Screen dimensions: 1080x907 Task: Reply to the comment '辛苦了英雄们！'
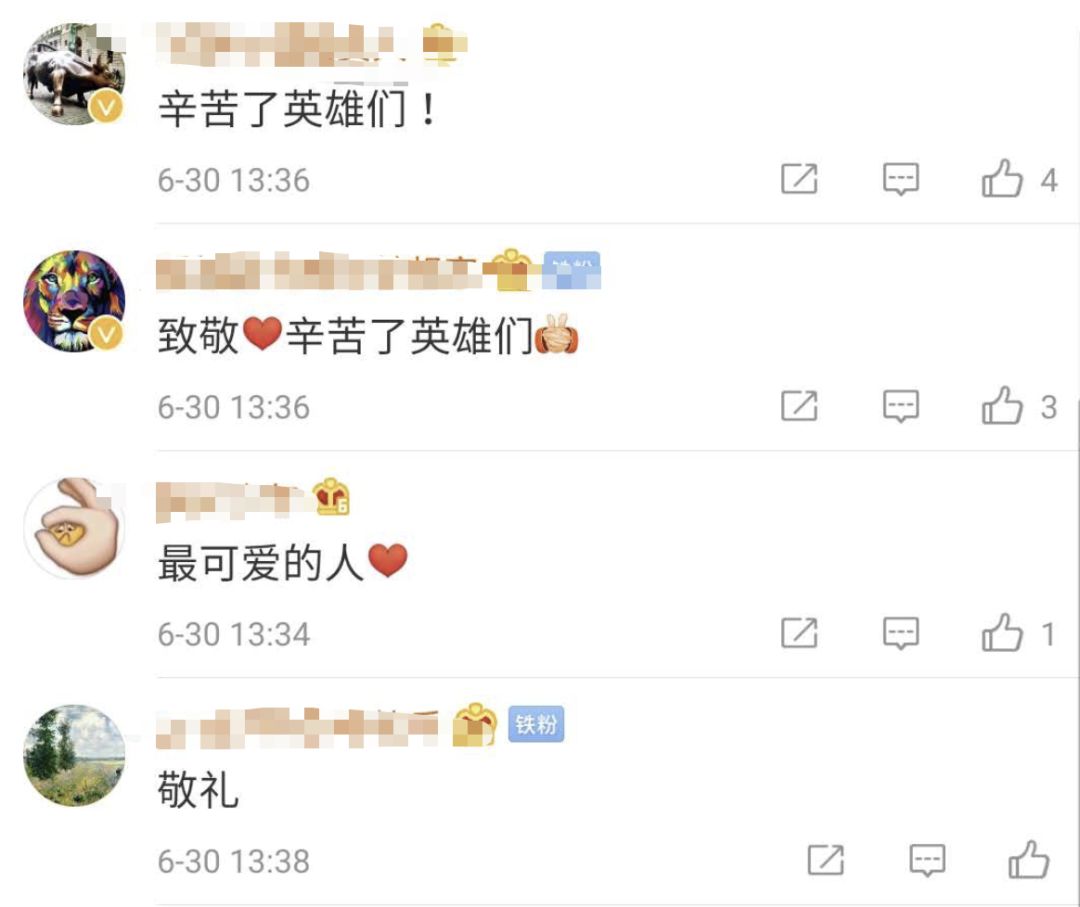(x=901, y=180)
